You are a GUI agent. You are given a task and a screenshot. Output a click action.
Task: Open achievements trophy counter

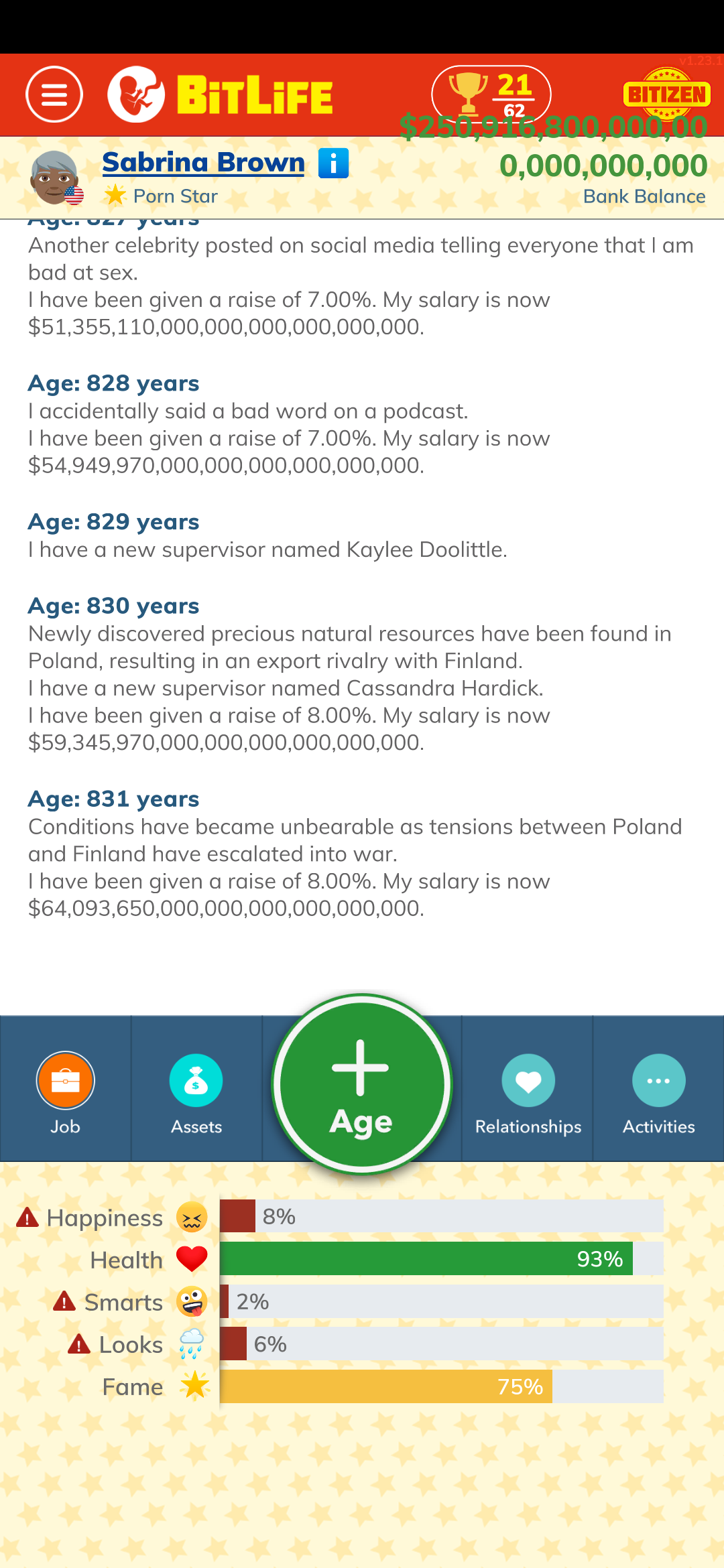(491, 94)
